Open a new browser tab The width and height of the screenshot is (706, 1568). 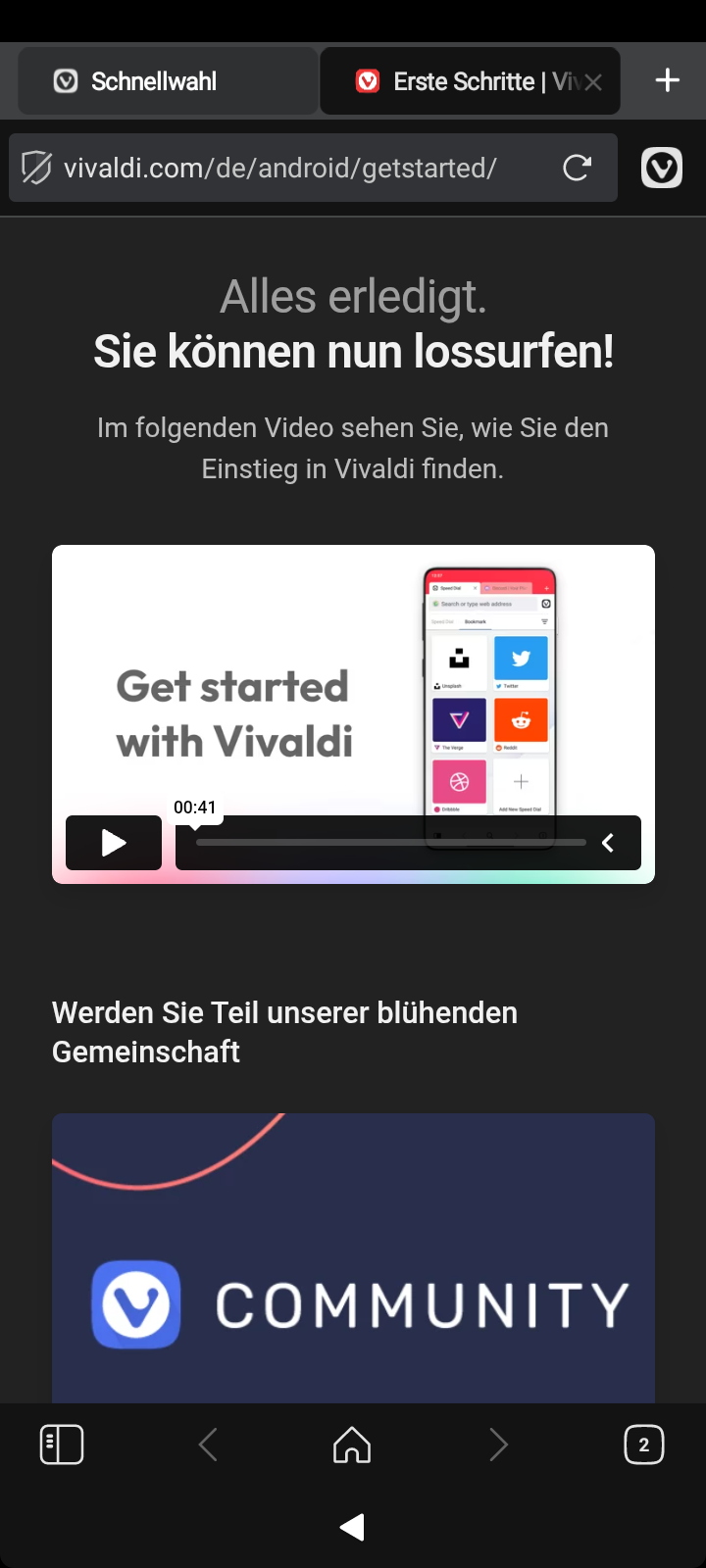(667, 80)
